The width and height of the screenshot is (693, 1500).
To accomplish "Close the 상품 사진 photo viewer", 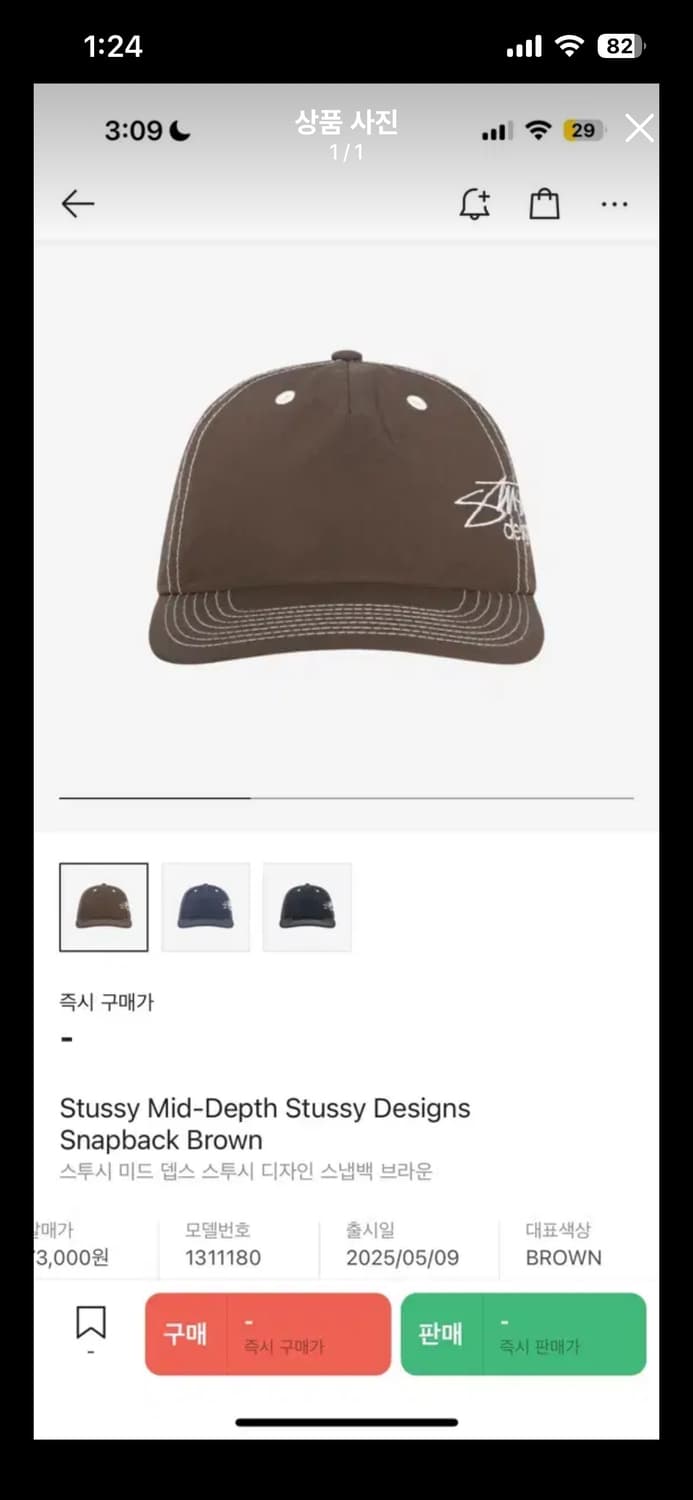I will (639, 128).
